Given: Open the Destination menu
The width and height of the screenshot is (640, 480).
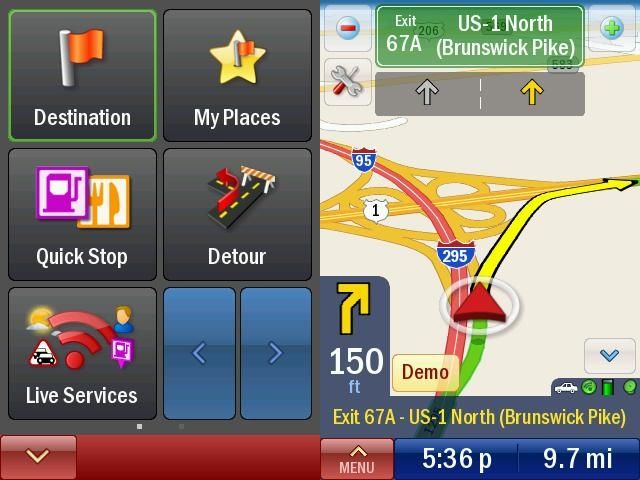Looking at the screenshot, I should pos(82,76).
